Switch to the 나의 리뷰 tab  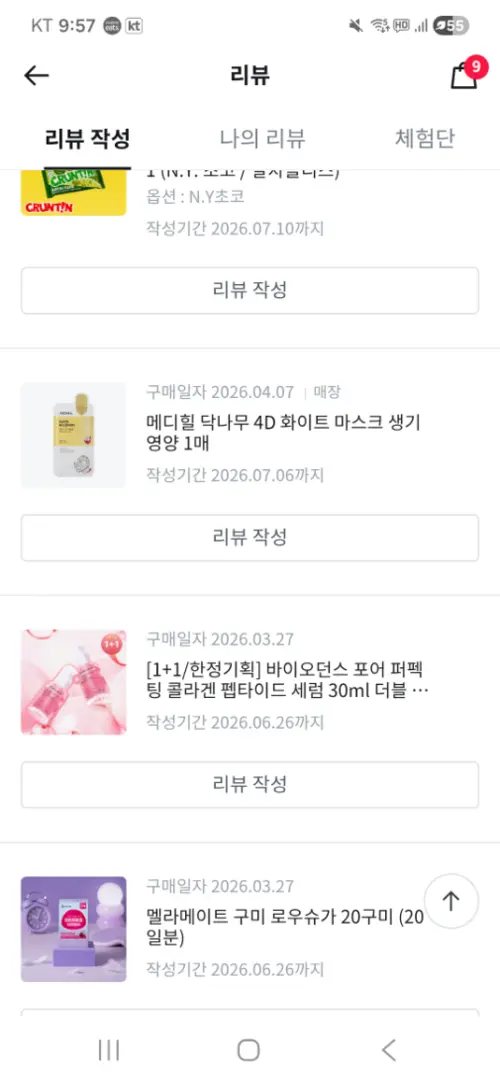(x=262, y=139)
